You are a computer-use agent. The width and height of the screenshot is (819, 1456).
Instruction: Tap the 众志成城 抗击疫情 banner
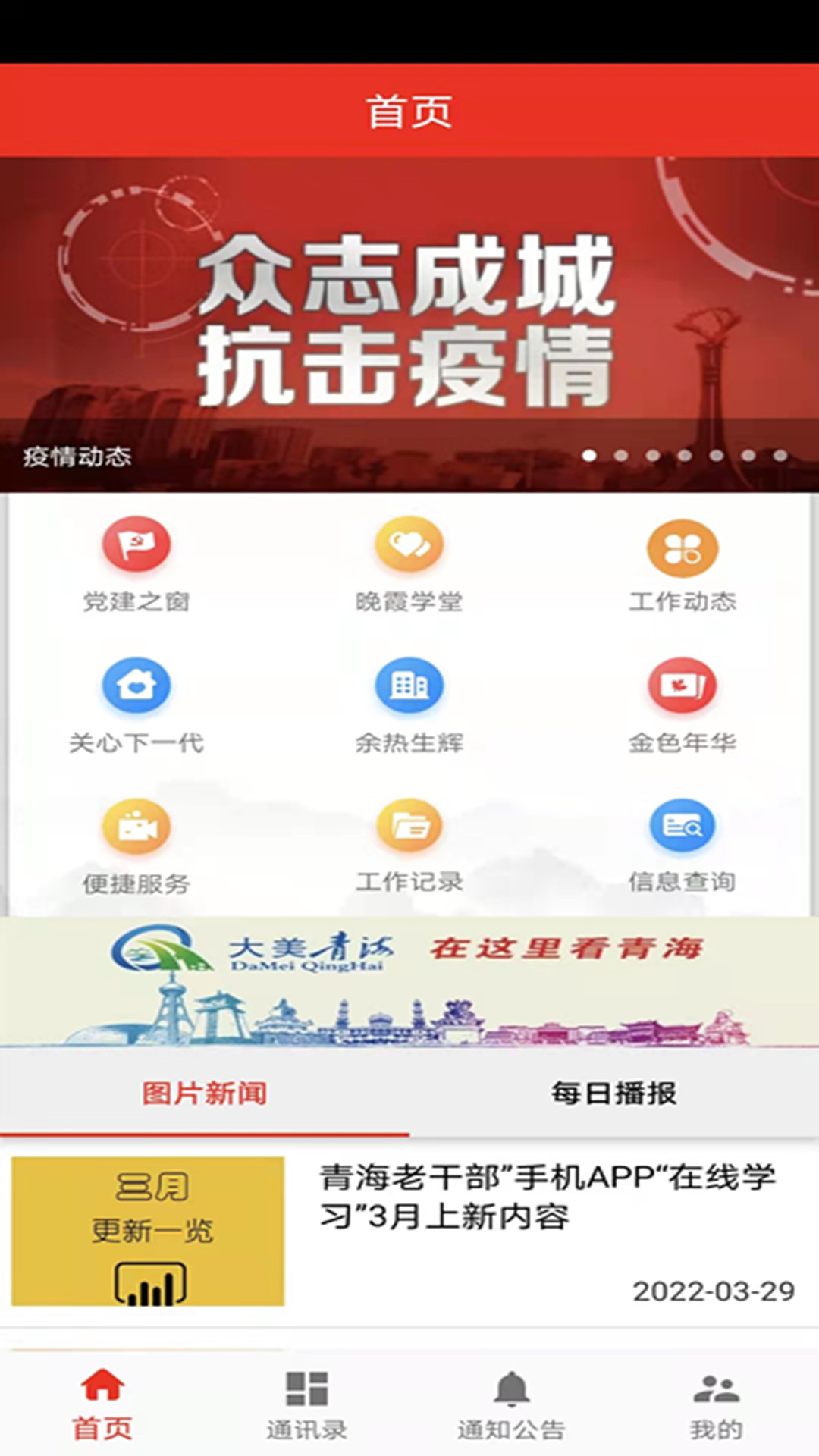point(409,325)
